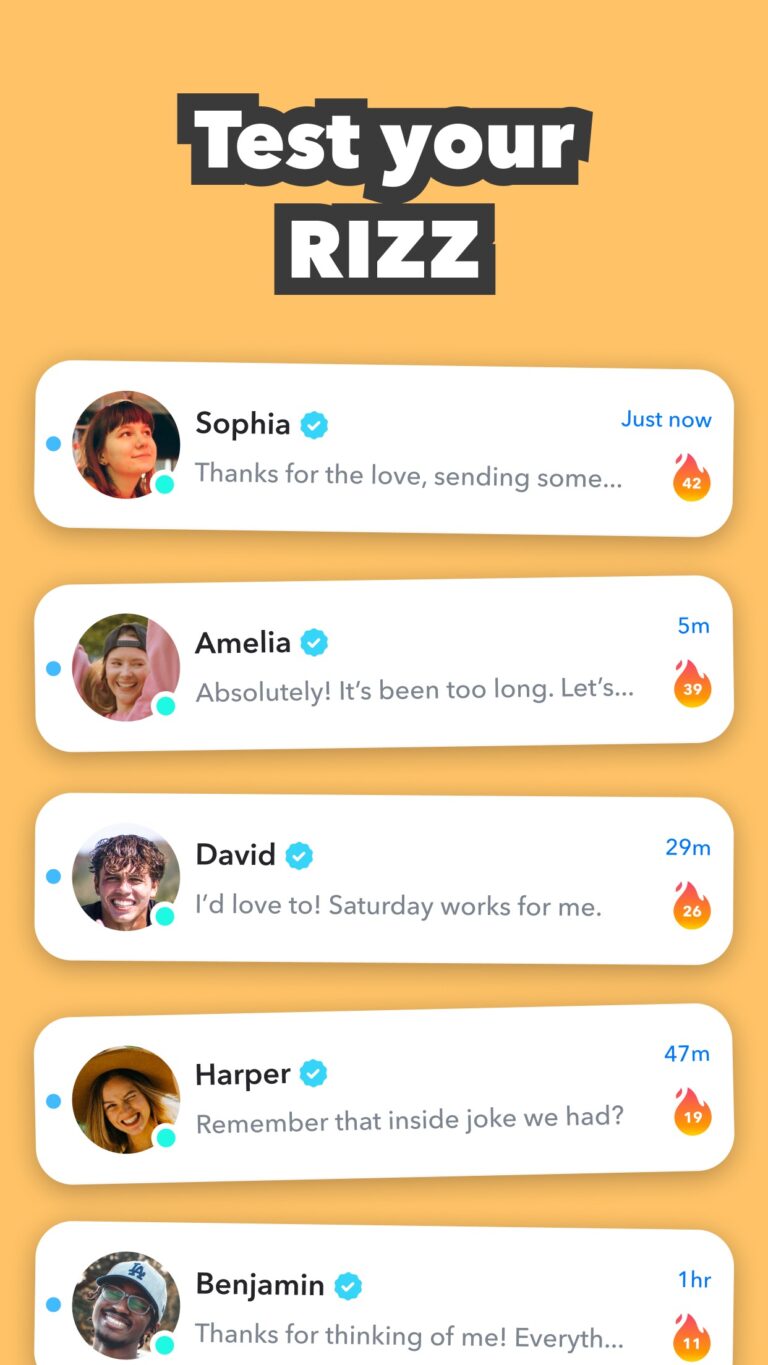The image size is (768, 1365).
Task: Tap the verification checkmark beside Harper's name
Action: [x=312, y=1072]
